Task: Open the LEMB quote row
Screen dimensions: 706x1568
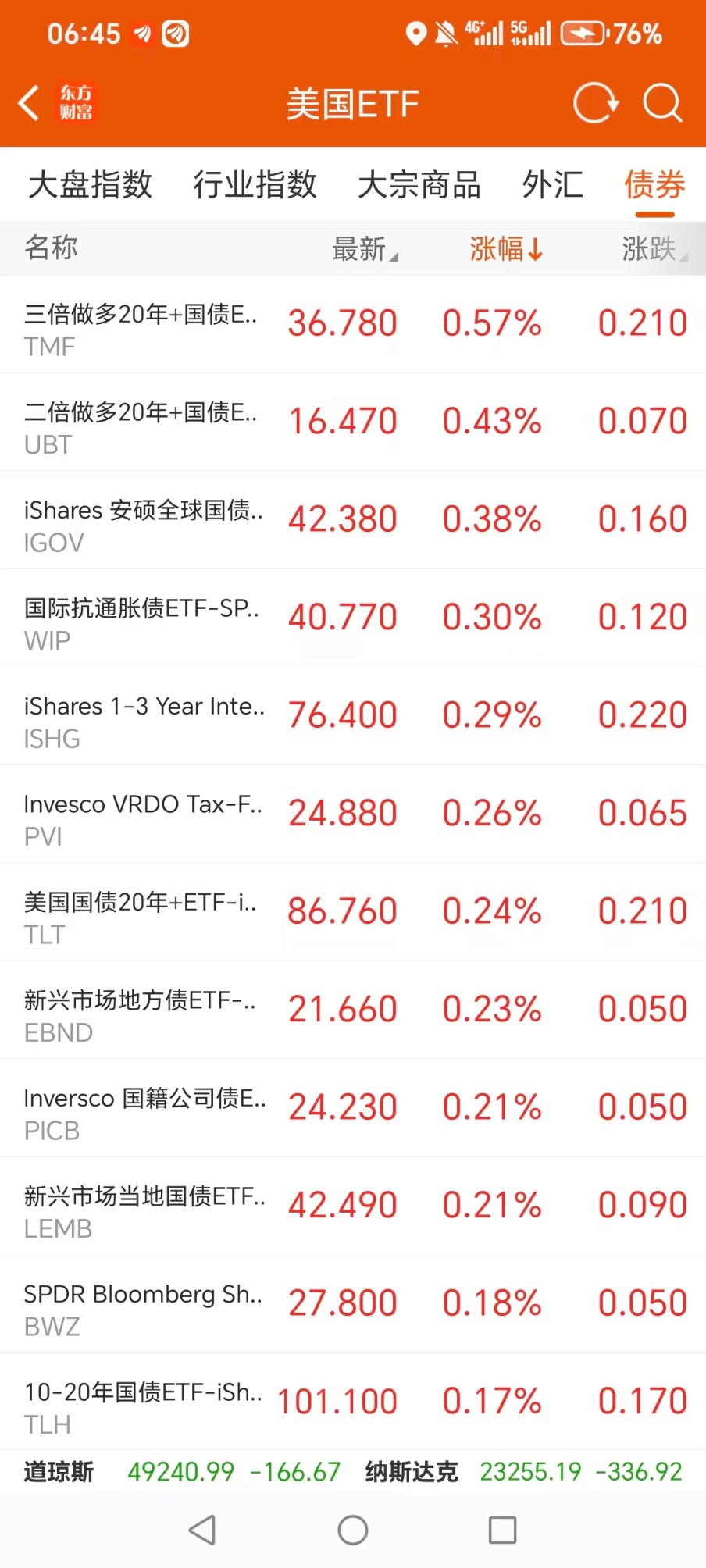Action: [x=353, y=1206]
